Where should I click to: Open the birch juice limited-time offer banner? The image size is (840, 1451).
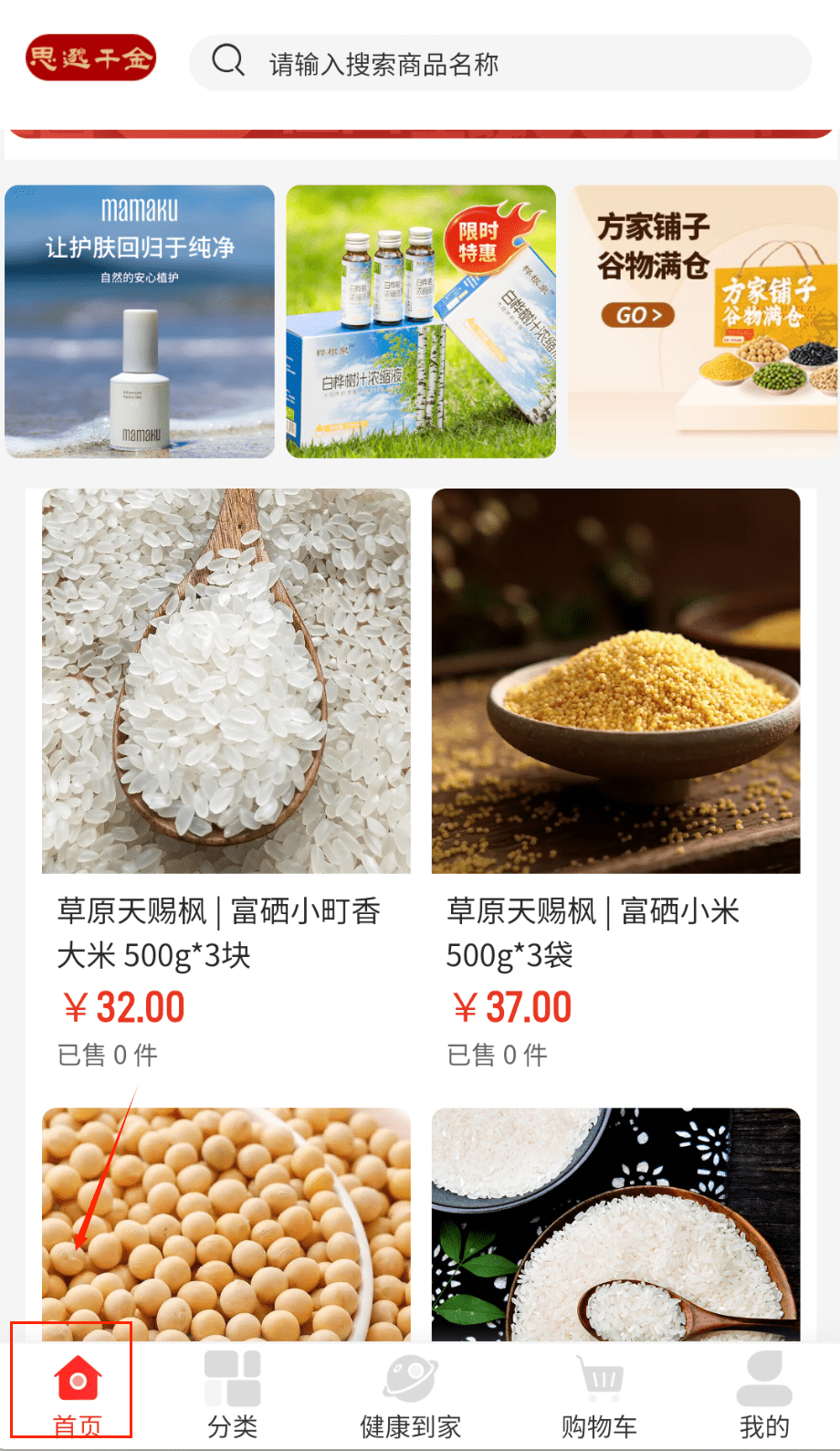click(421, 321)
